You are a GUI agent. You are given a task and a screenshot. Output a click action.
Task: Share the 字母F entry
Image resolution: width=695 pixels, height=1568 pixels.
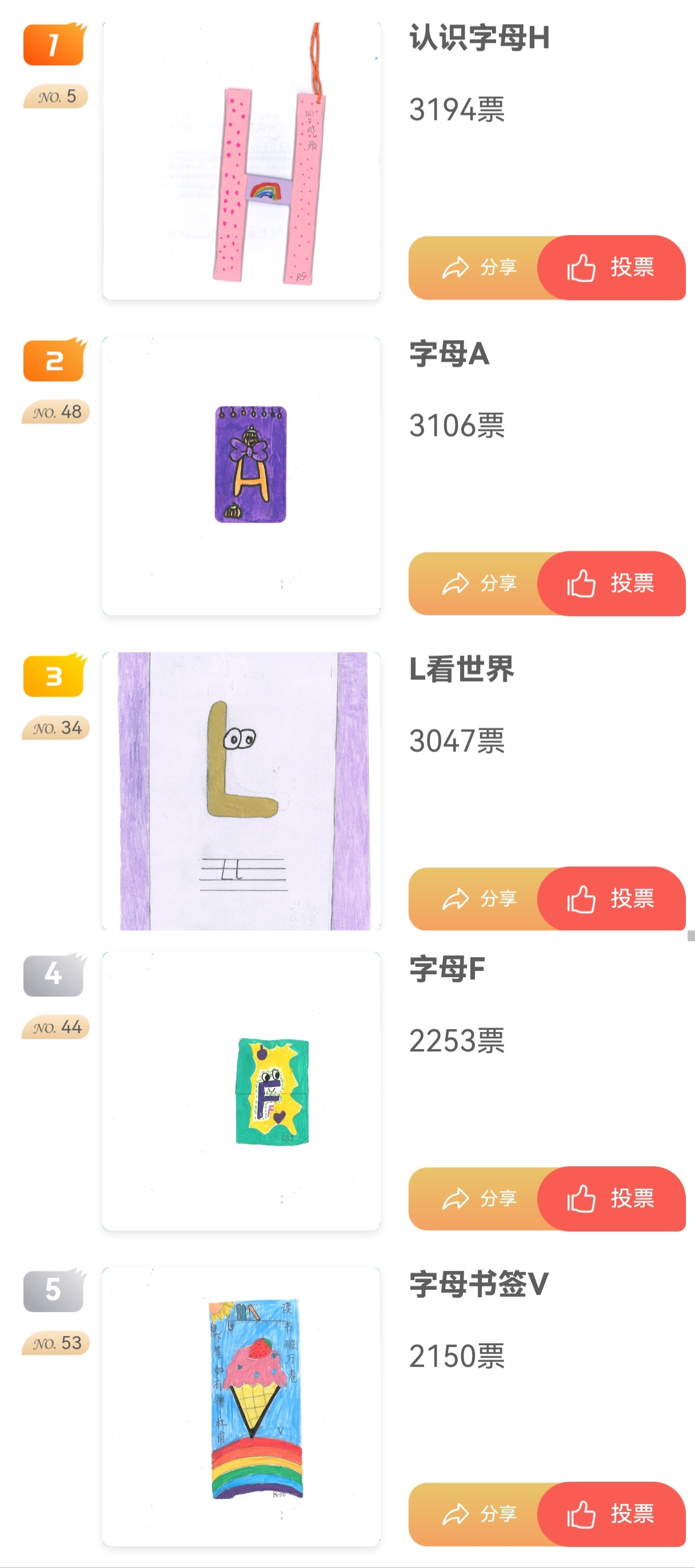pos(479,1198)
